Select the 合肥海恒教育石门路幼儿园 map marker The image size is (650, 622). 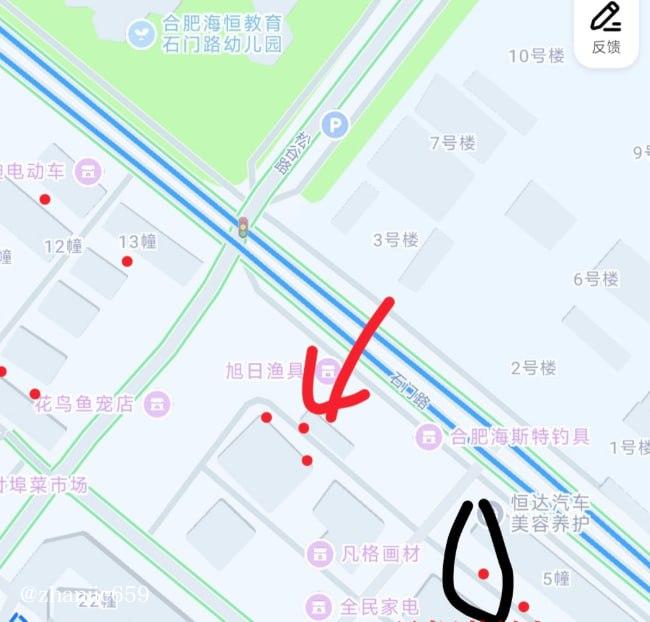(x=141, y=34)
